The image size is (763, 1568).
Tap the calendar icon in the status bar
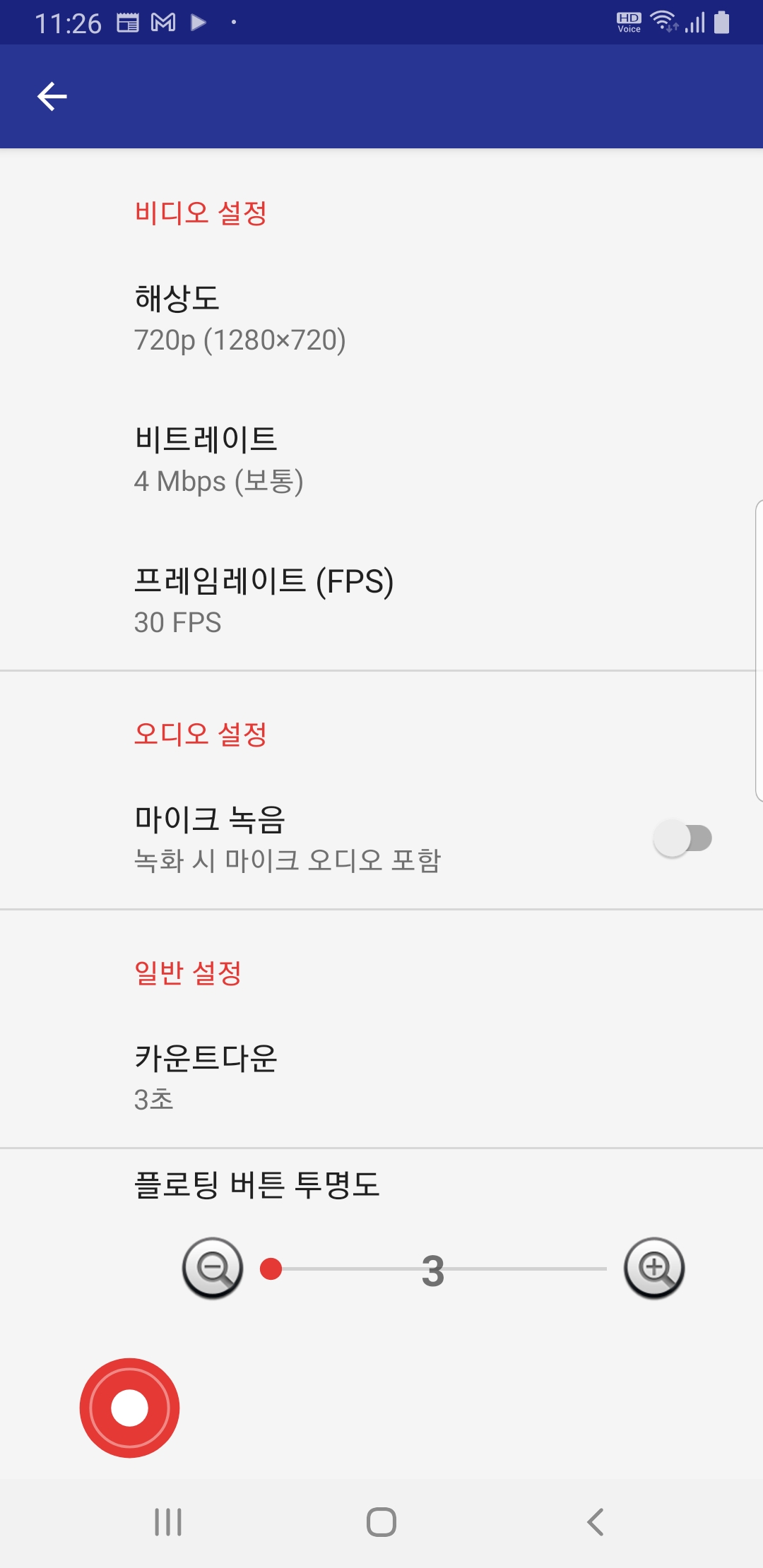point(129,21)
